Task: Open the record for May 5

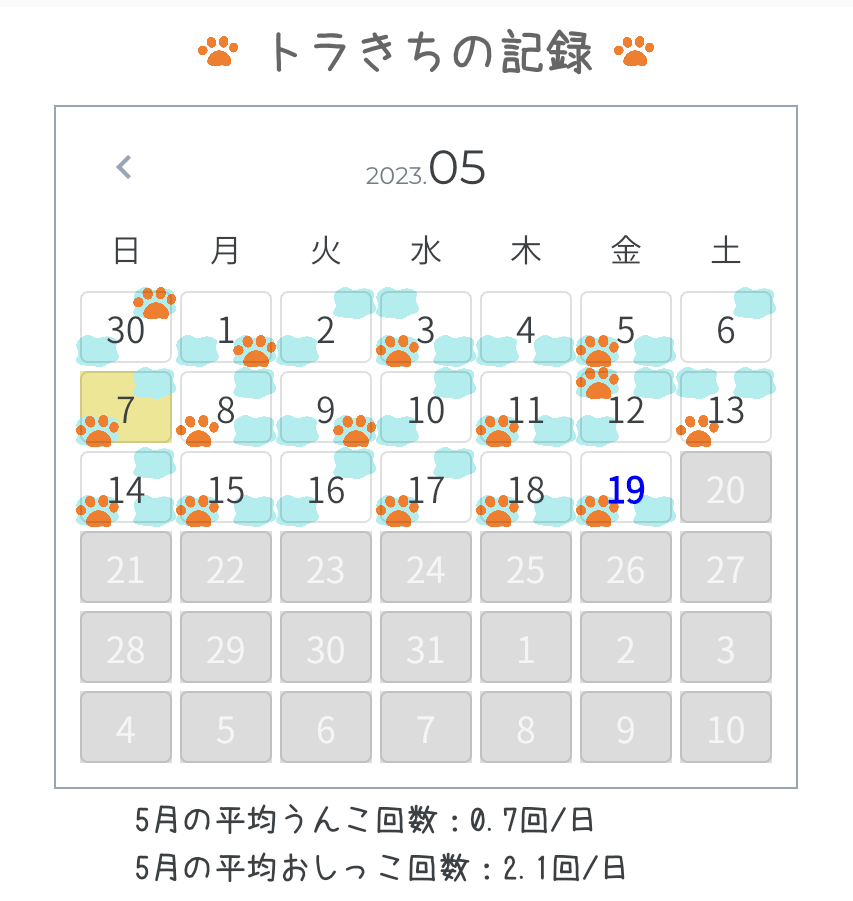Action: pyautogui.click(x=626, y=328)
